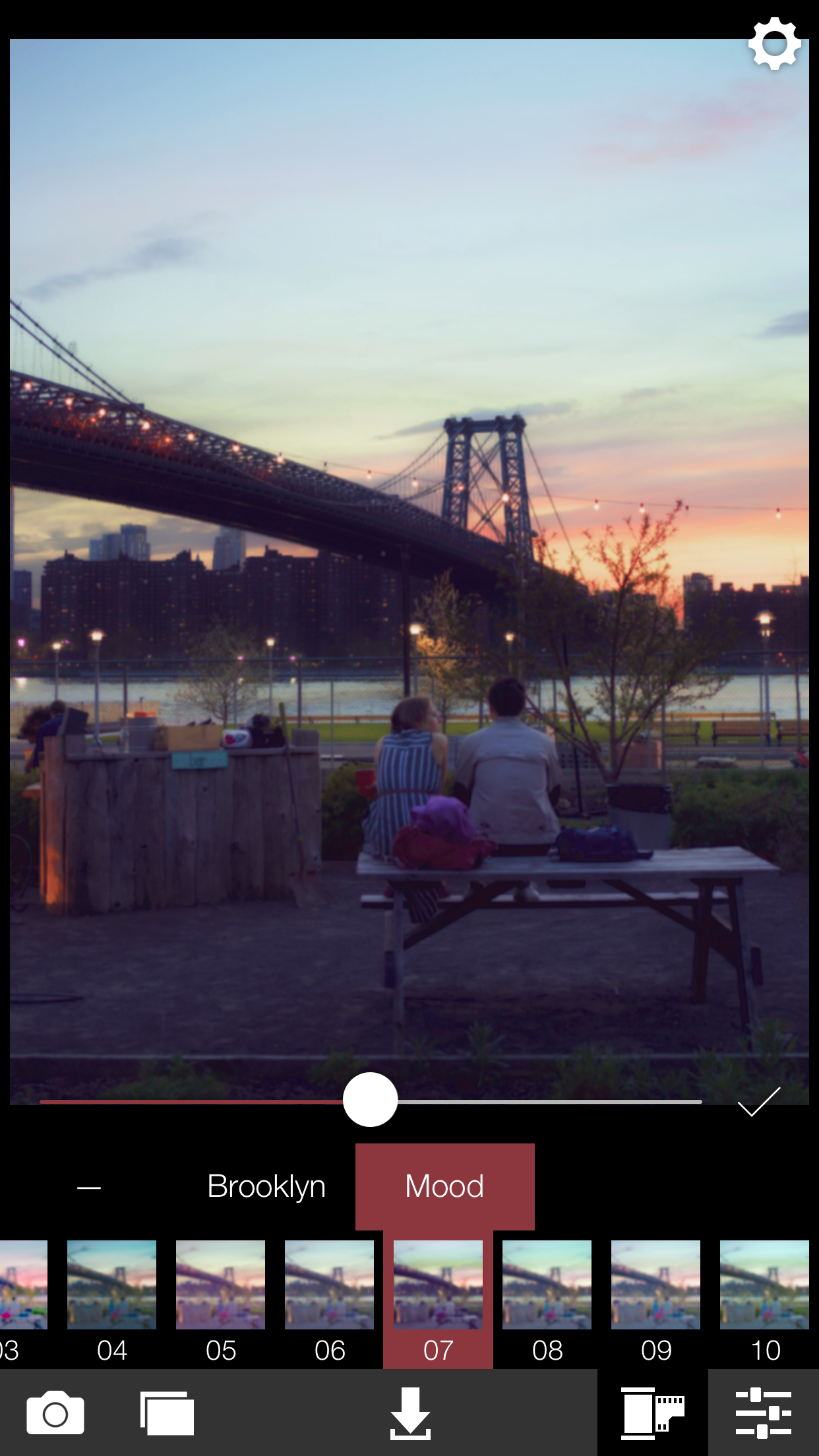Screen dimensions: 819x1456
Task: Open the settings gear icon
Action: point(775,44)
